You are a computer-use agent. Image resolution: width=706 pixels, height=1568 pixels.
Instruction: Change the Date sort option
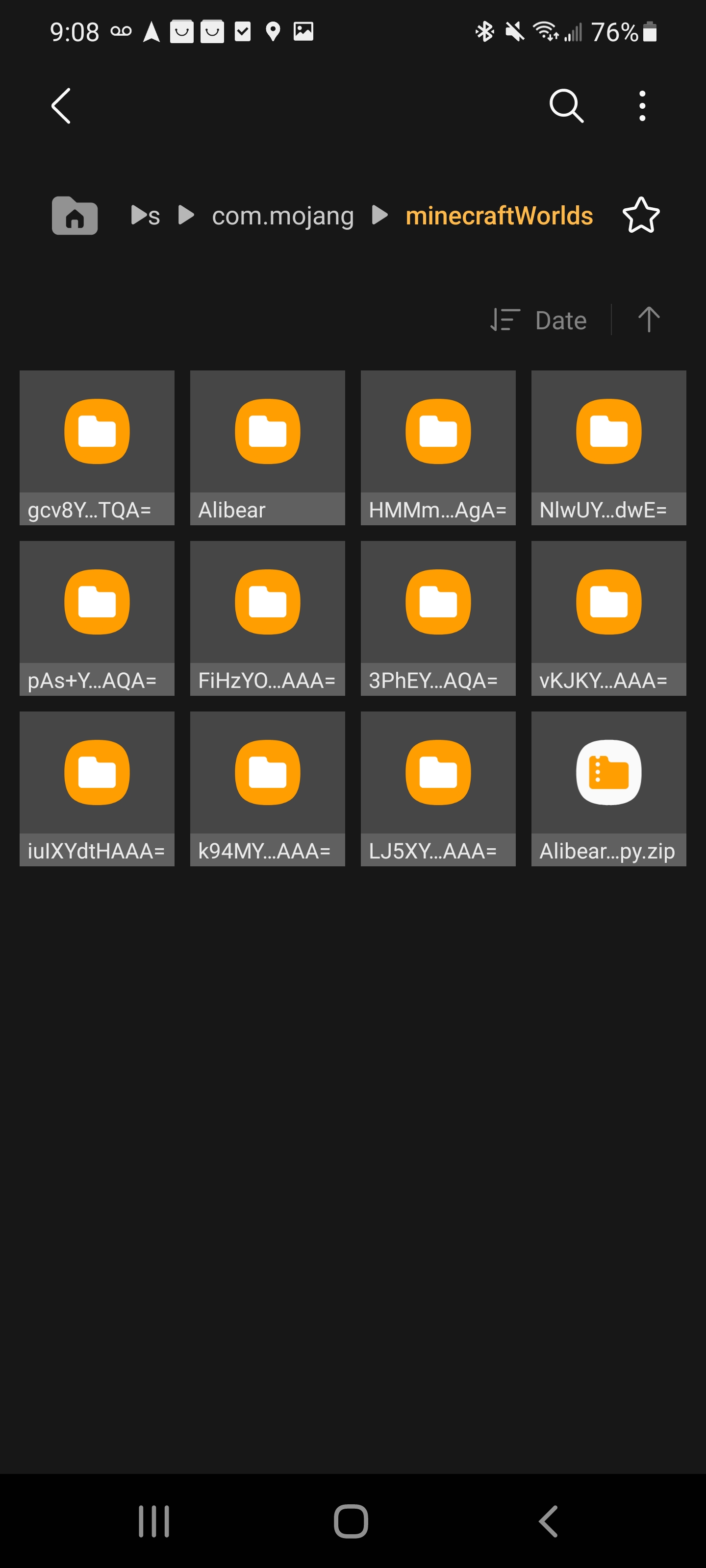(x=539, y=320)
